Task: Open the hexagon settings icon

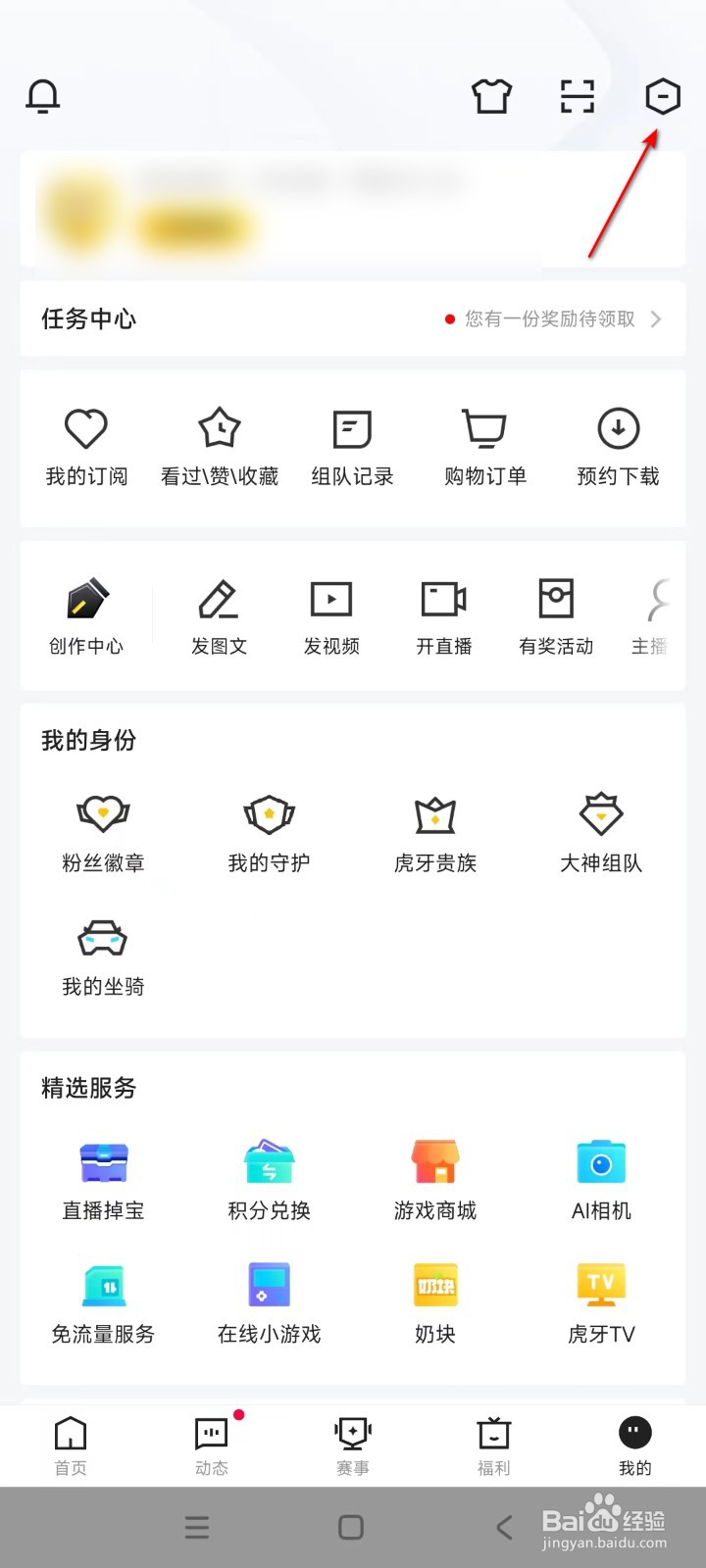Action: click(x=663, y=97)
